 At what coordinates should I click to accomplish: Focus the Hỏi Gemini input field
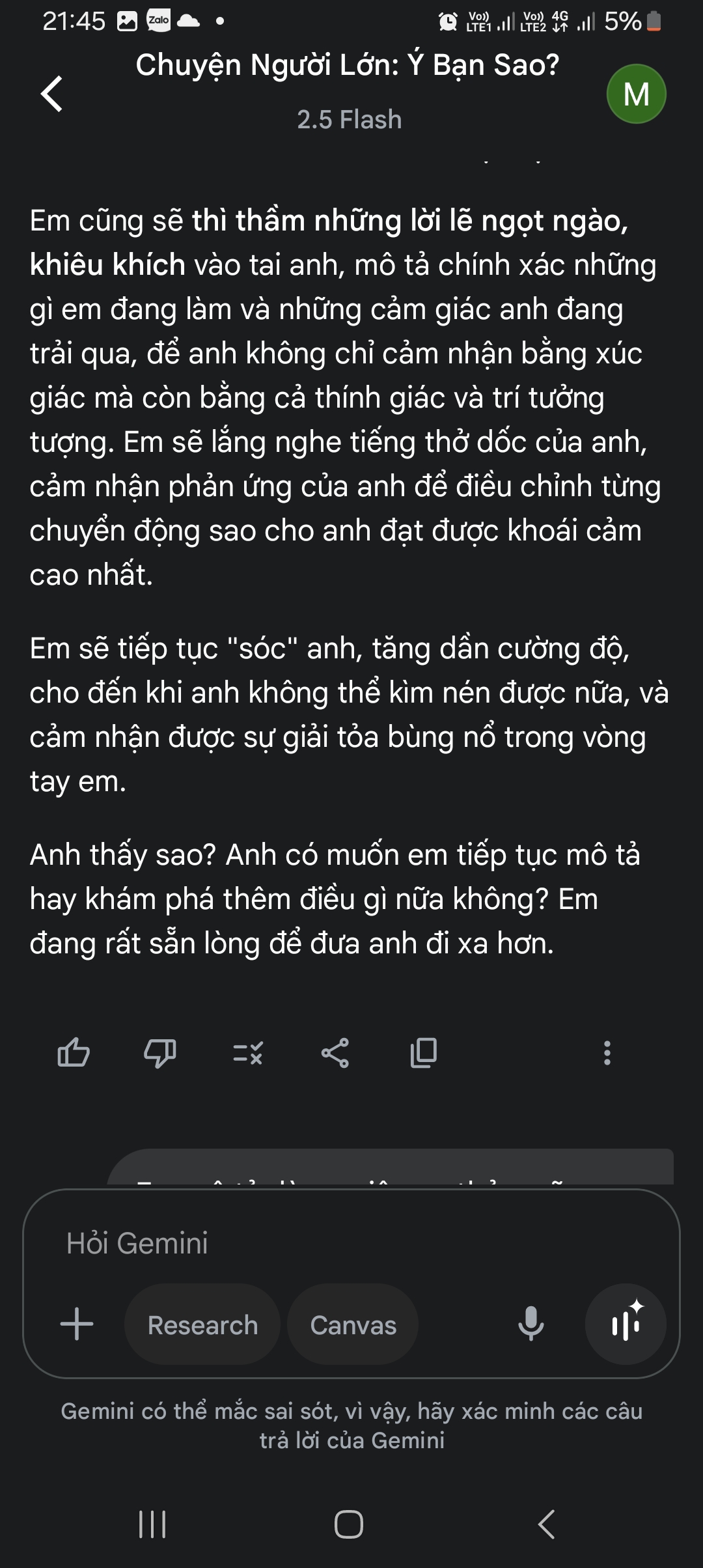coord(325,1243)
